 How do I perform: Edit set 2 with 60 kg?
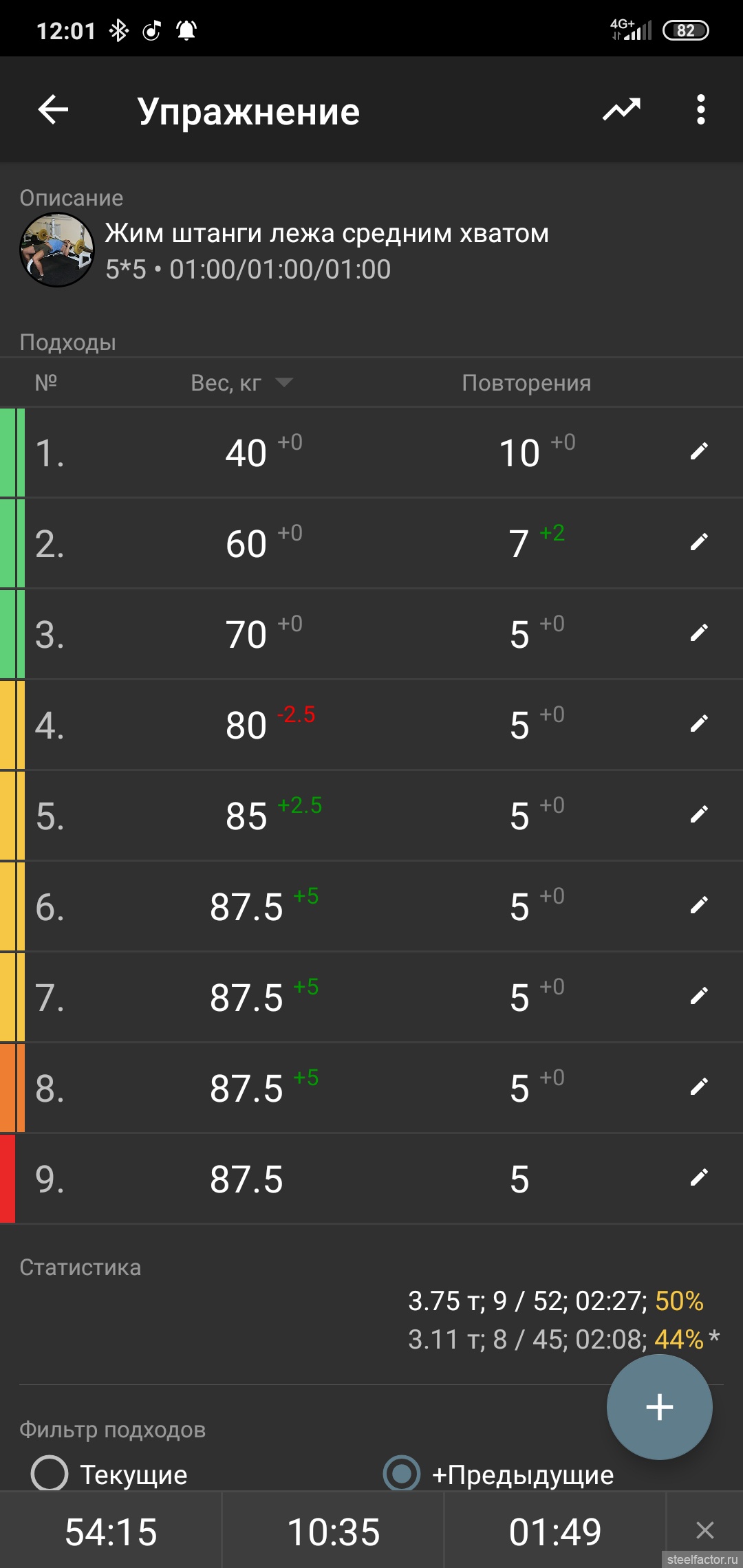[x=699, y=543]
